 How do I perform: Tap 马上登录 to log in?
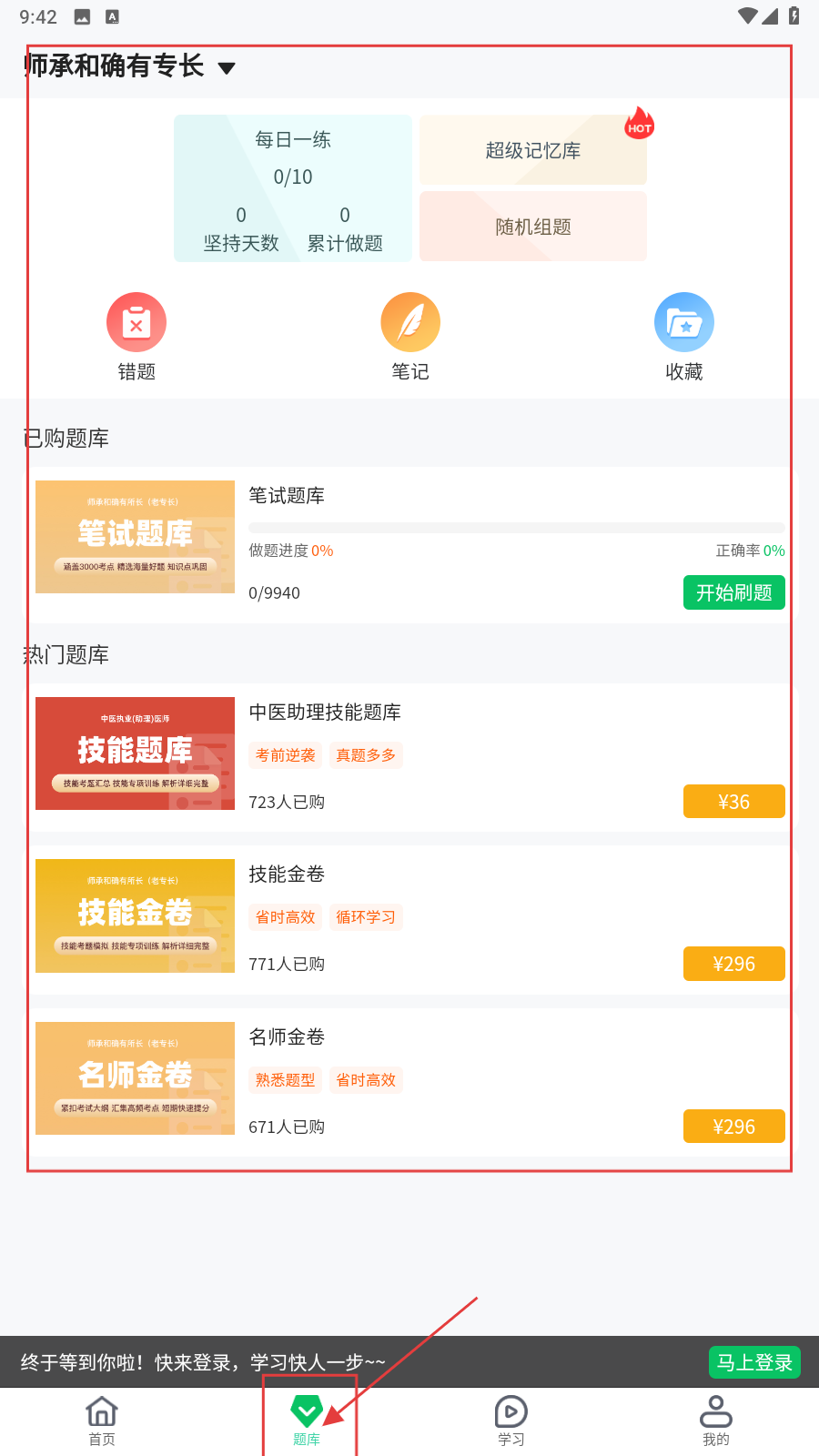tap(754, 1362)
